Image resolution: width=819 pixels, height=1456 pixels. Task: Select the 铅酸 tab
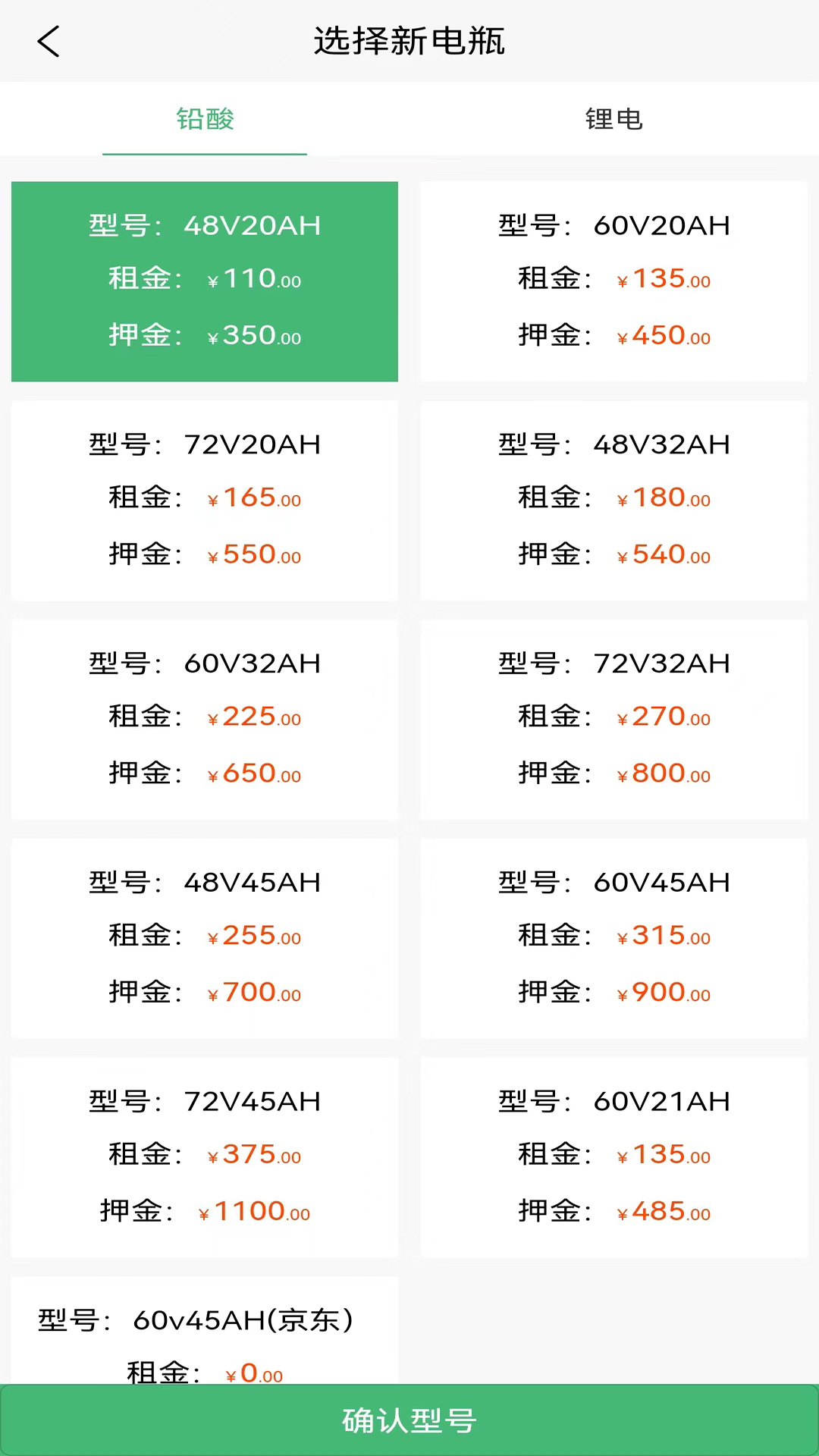pos(205,119)
